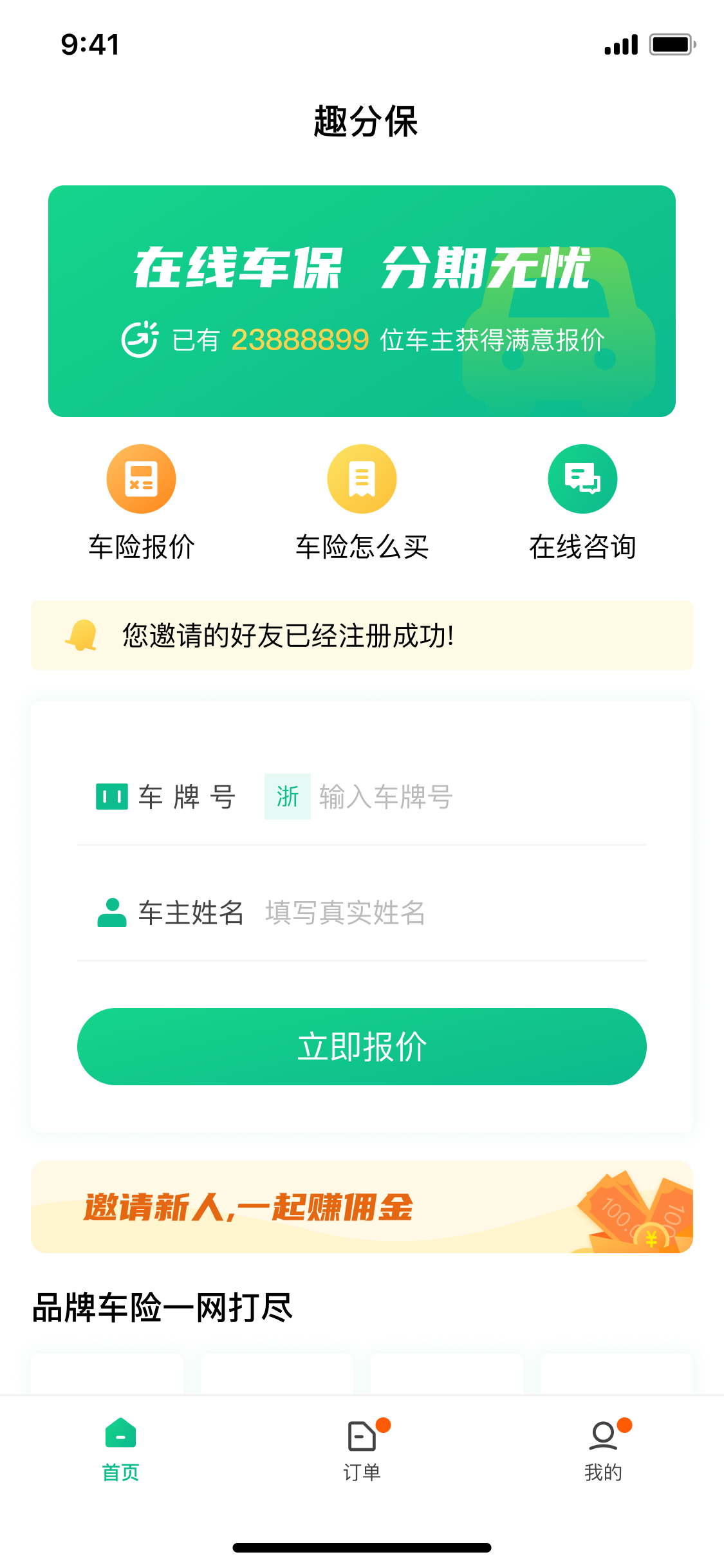Switch to the 我的 tab
Viewport: 724px width, 1568px height.
603,1450
